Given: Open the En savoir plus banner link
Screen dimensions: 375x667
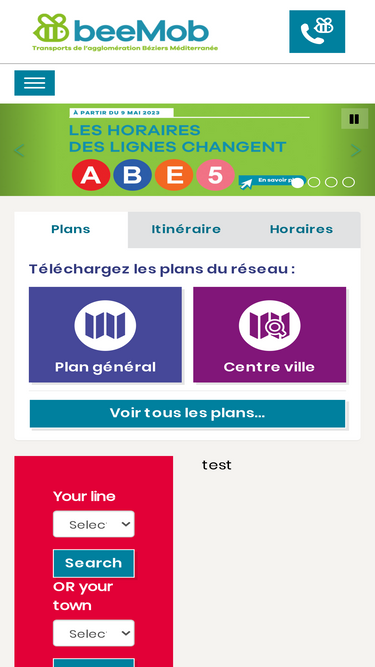Looking at the screenshot, I should 272,181.
